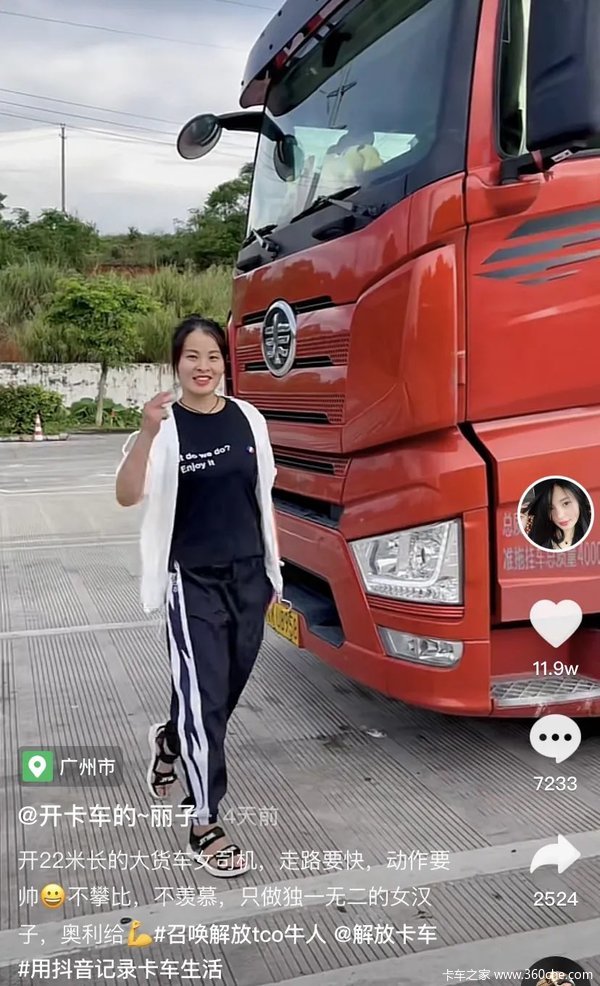The height and width of the screenshot is (986, 600).
Task: Open the #用抖音记录卡车生活 hashtag
Action: click(x=120, y=968)
